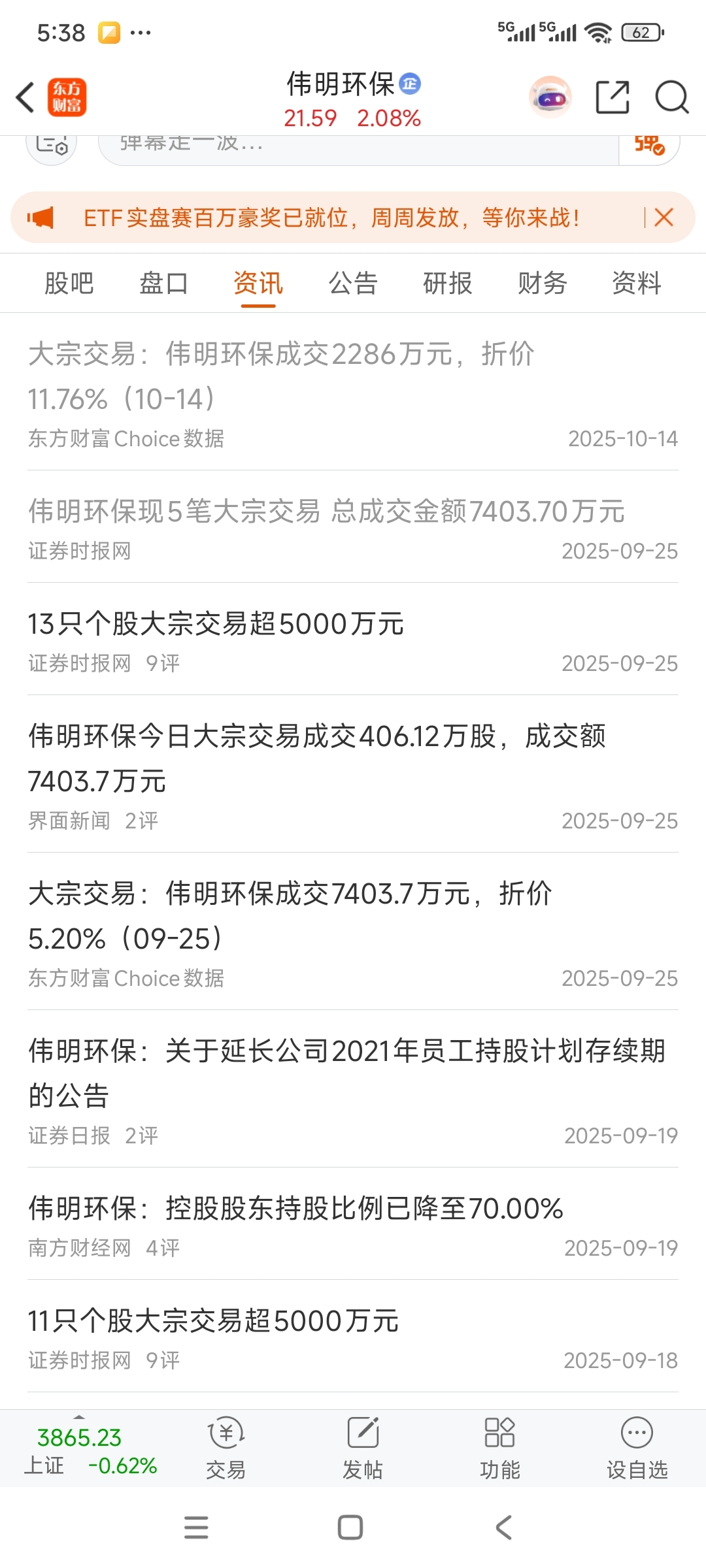The image size is (706, 1568).
Task: Select the 公告 tab
Action: pos(353,284)
